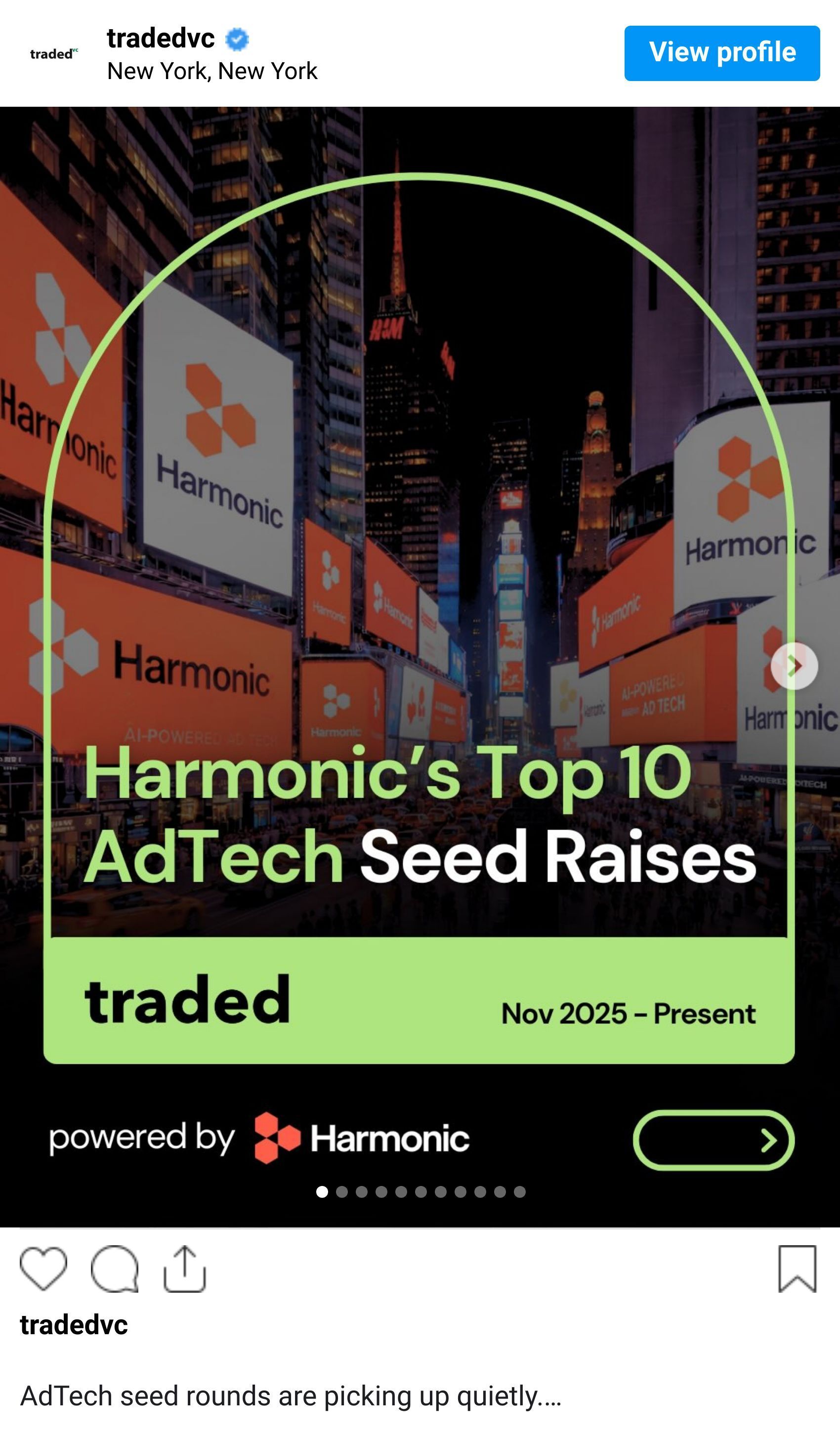Bookmark this post
The image size is (840, 1435).
(797, 1269)
